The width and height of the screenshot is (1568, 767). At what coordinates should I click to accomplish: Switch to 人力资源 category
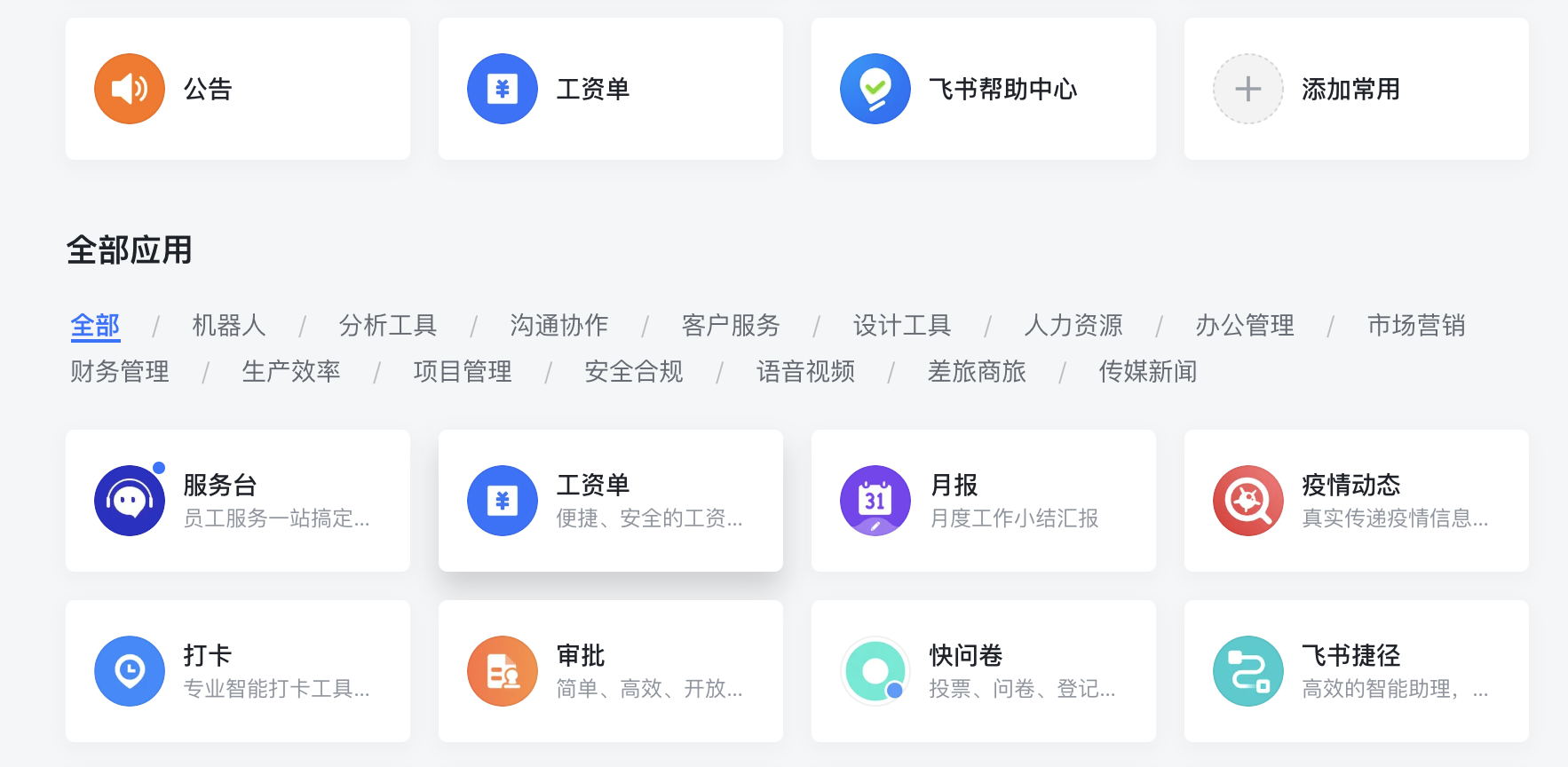1073,326
